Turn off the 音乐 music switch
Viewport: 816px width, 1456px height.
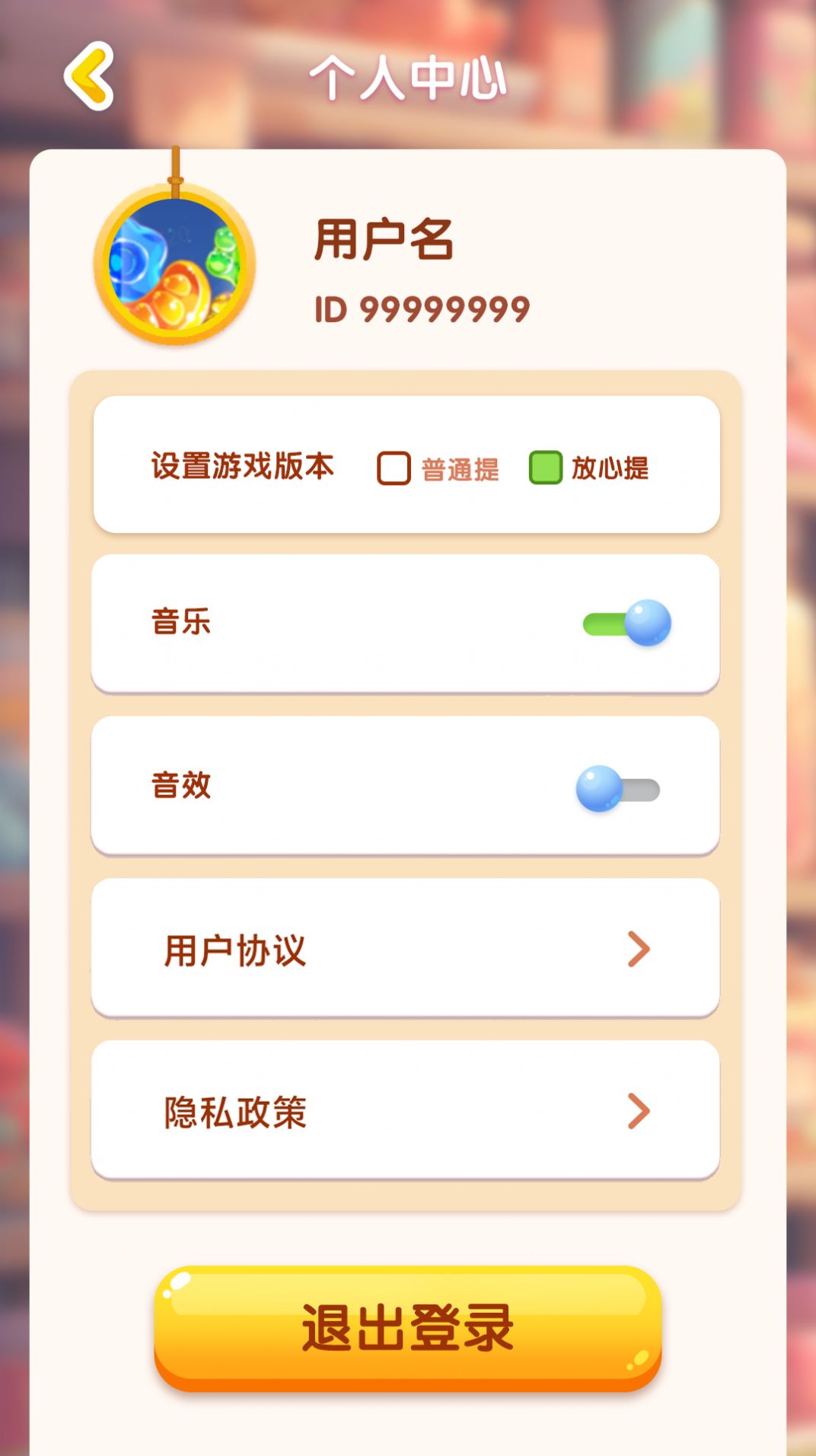click(x=626, y=623)
